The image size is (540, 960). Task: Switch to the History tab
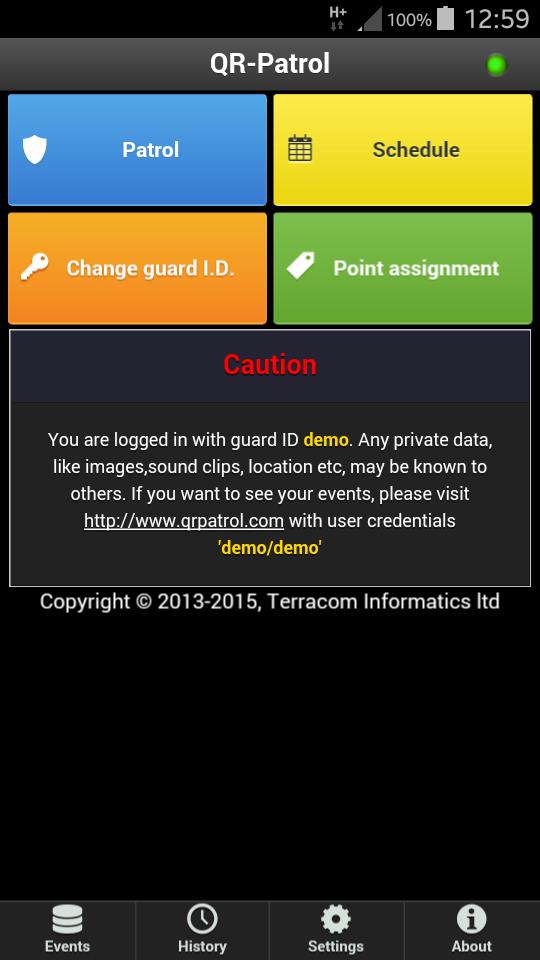[202, 931]
